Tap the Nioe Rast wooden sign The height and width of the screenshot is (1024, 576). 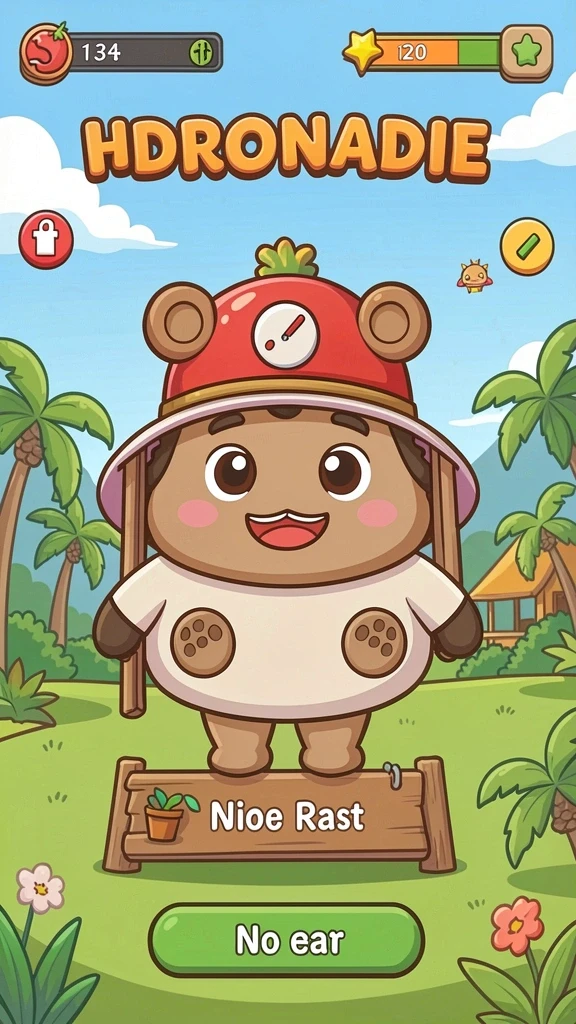coord(279,816)
